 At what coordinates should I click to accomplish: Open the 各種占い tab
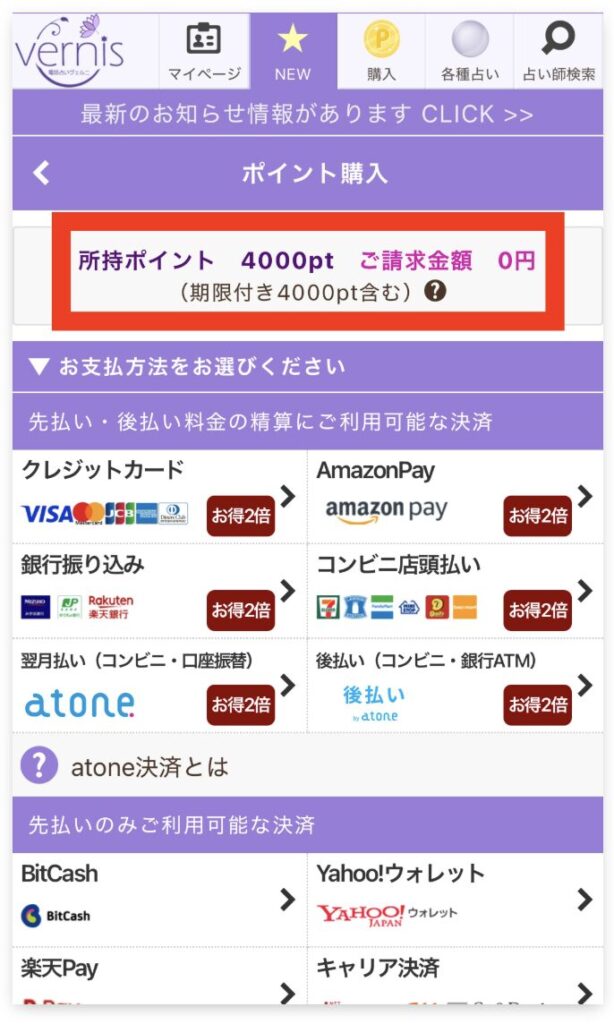tap(469, 50)
